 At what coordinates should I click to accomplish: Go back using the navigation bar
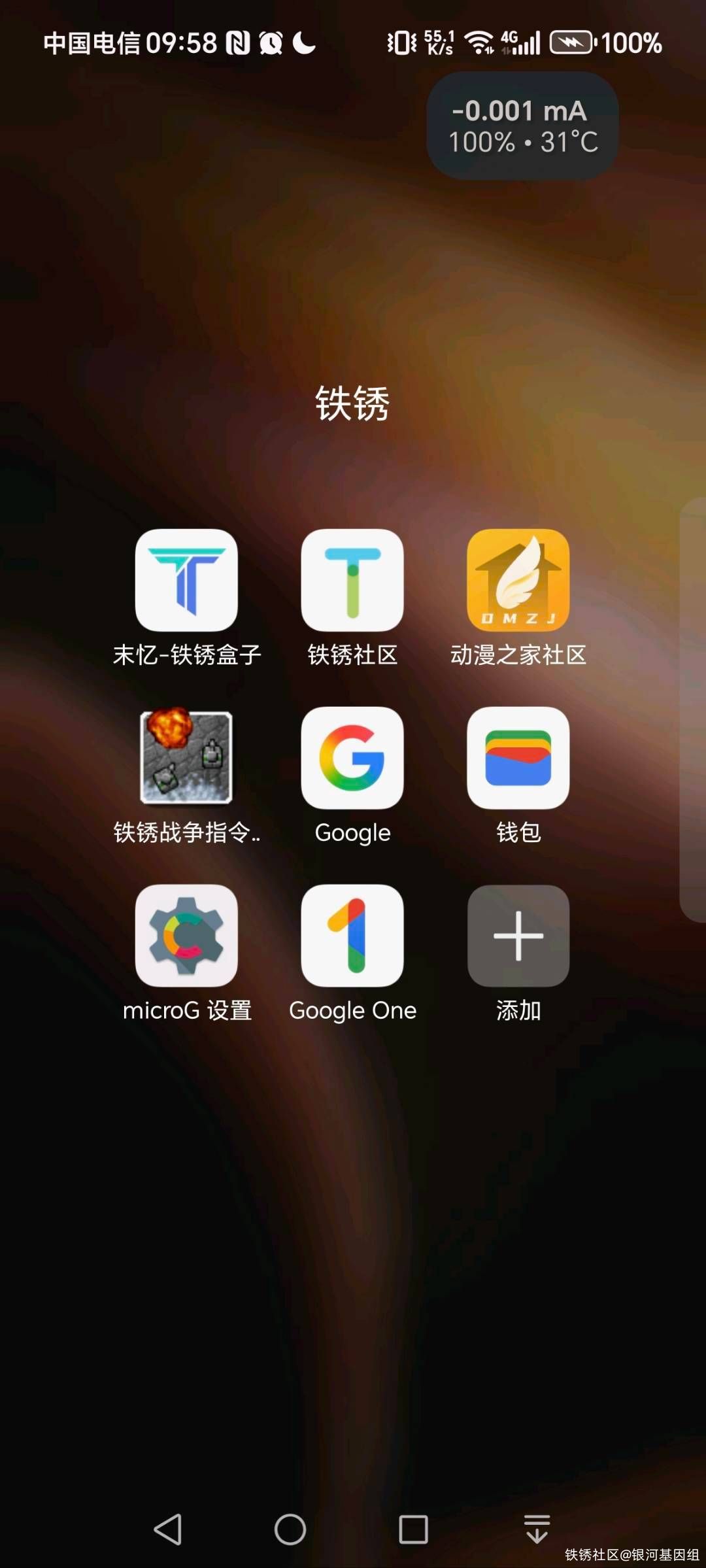(x=168, y=1529)
